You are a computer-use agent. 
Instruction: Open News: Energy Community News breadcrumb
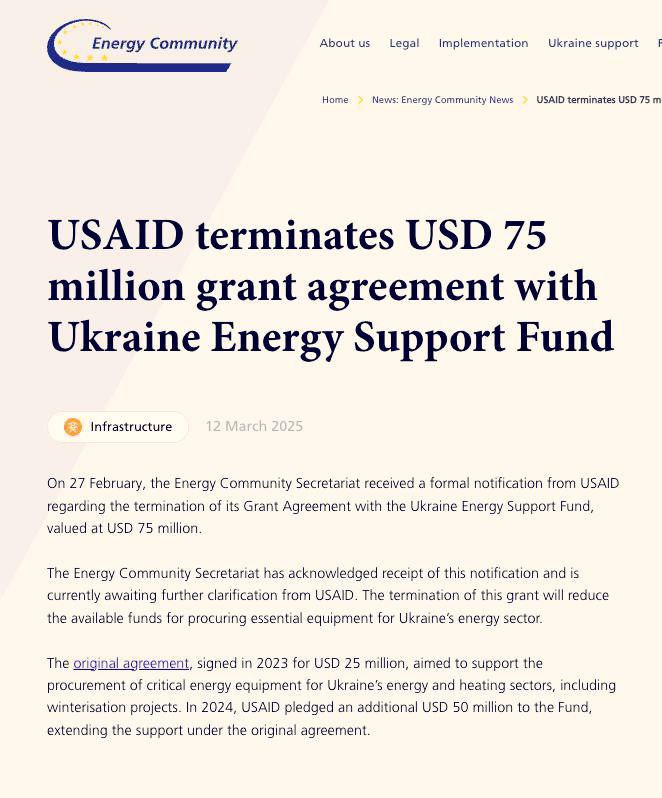click(x=442, y=100)
